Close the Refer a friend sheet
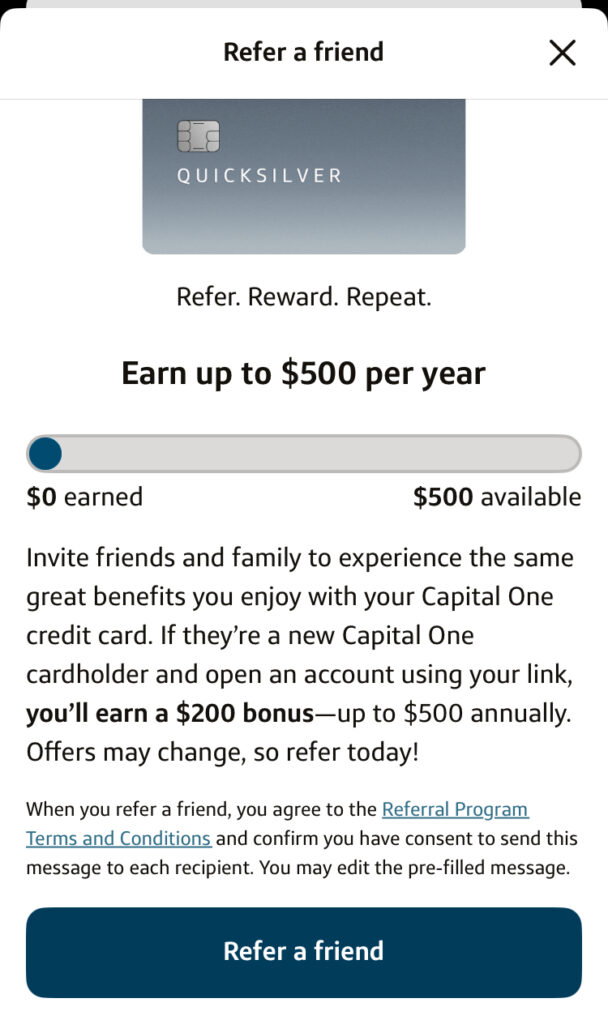This screenshot has height=1024, width=608. click(562, 53)
